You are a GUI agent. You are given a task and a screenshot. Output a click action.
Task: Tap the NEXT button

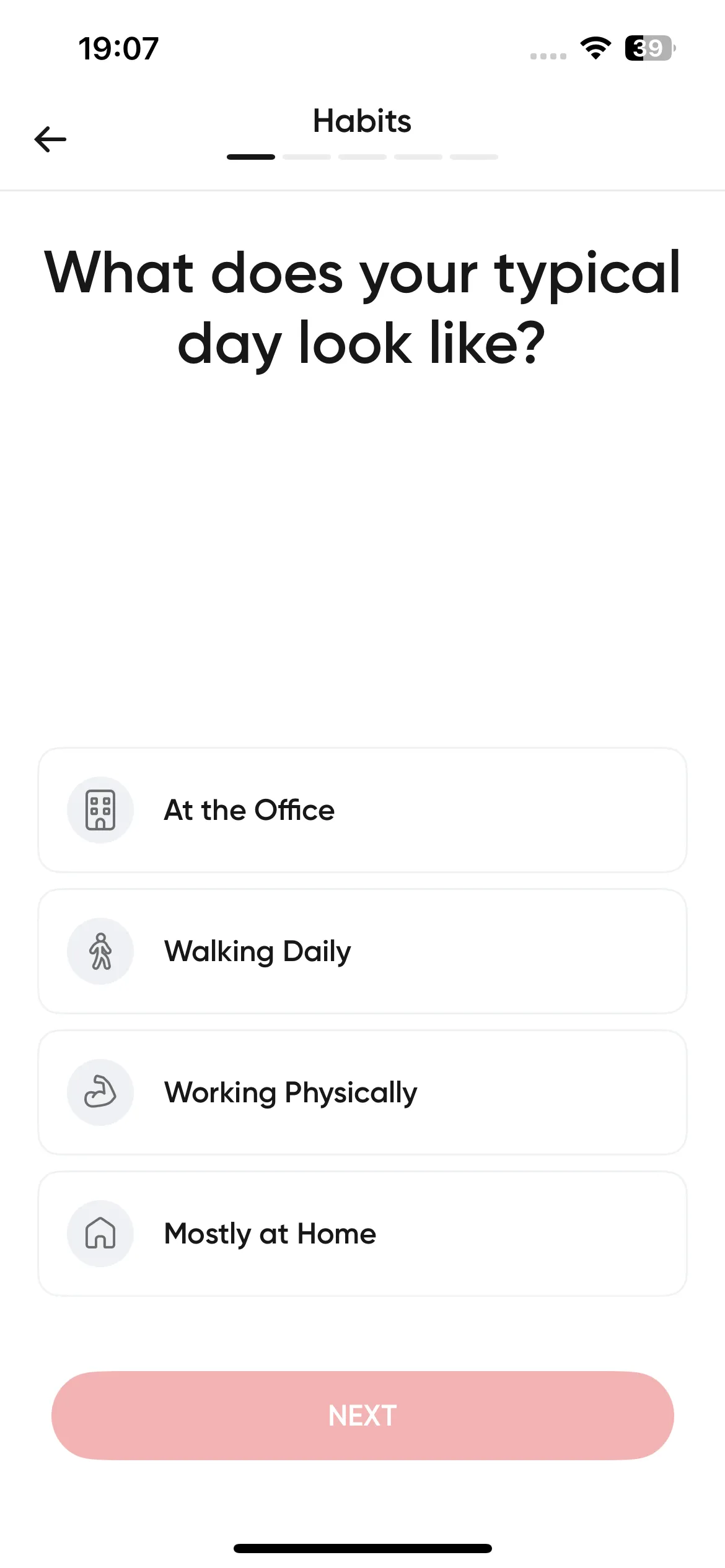[x=362, y=1416]
